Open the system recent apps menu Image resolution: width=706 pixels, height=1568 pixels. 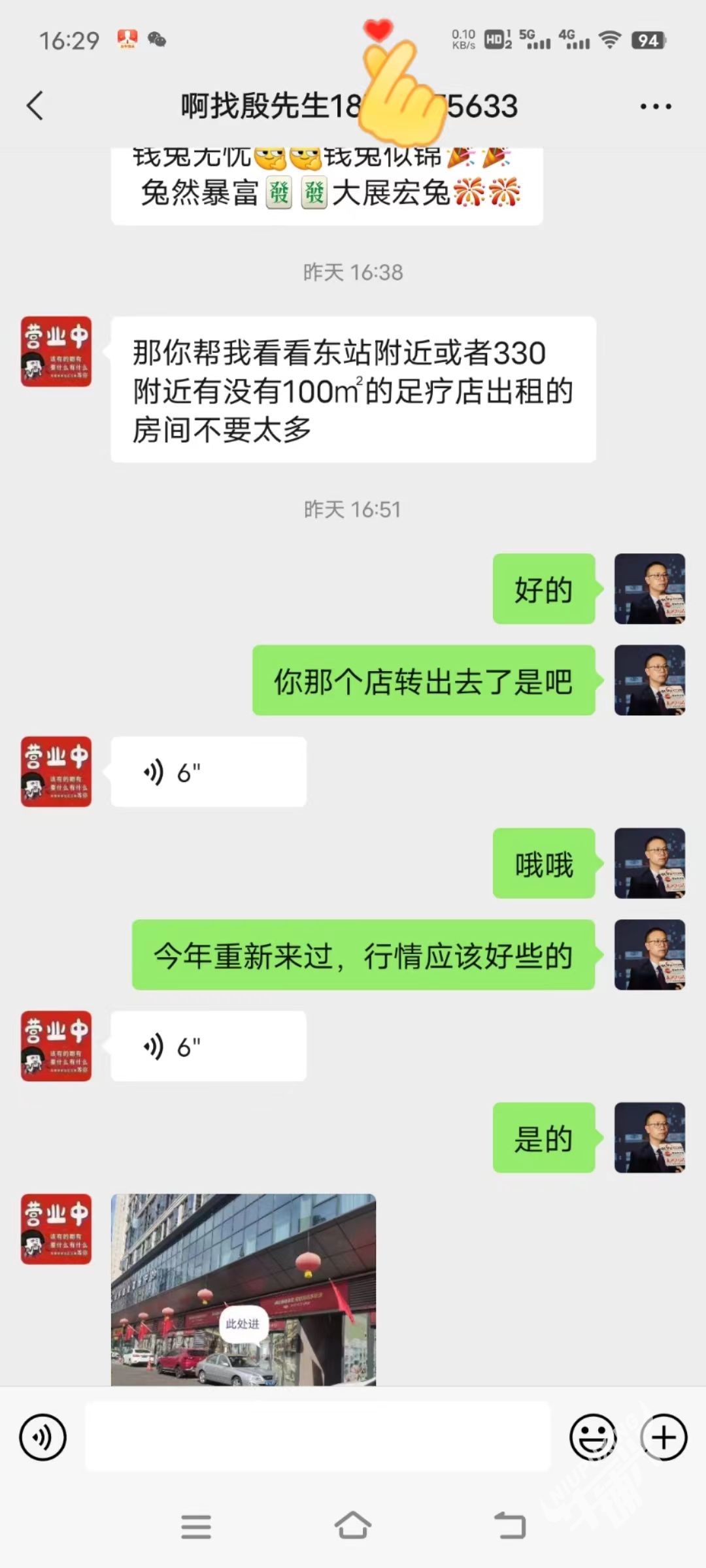pos(196,1526)
